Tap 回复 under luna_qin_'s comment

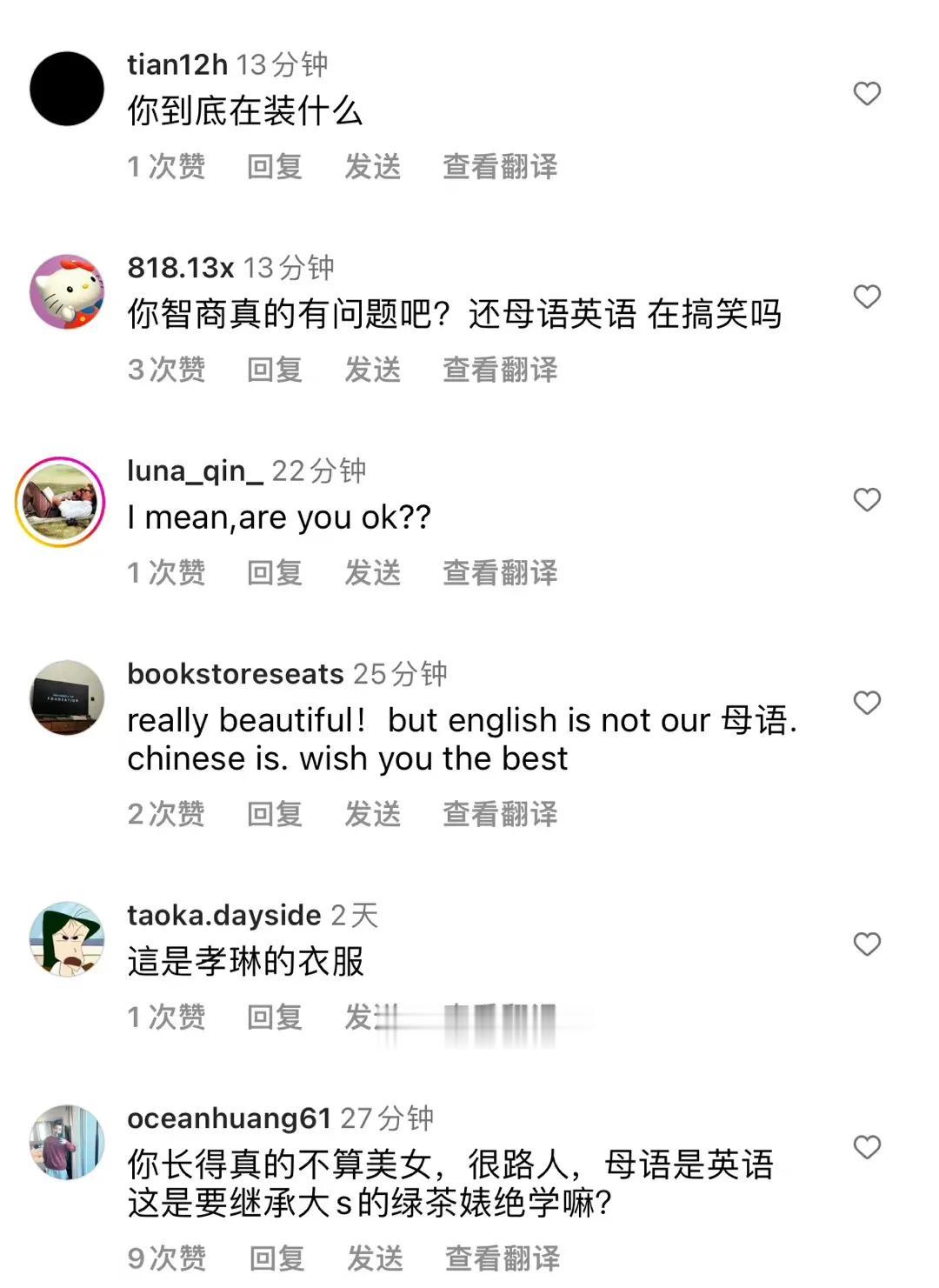pyautogui.click(x=274, y=572)
